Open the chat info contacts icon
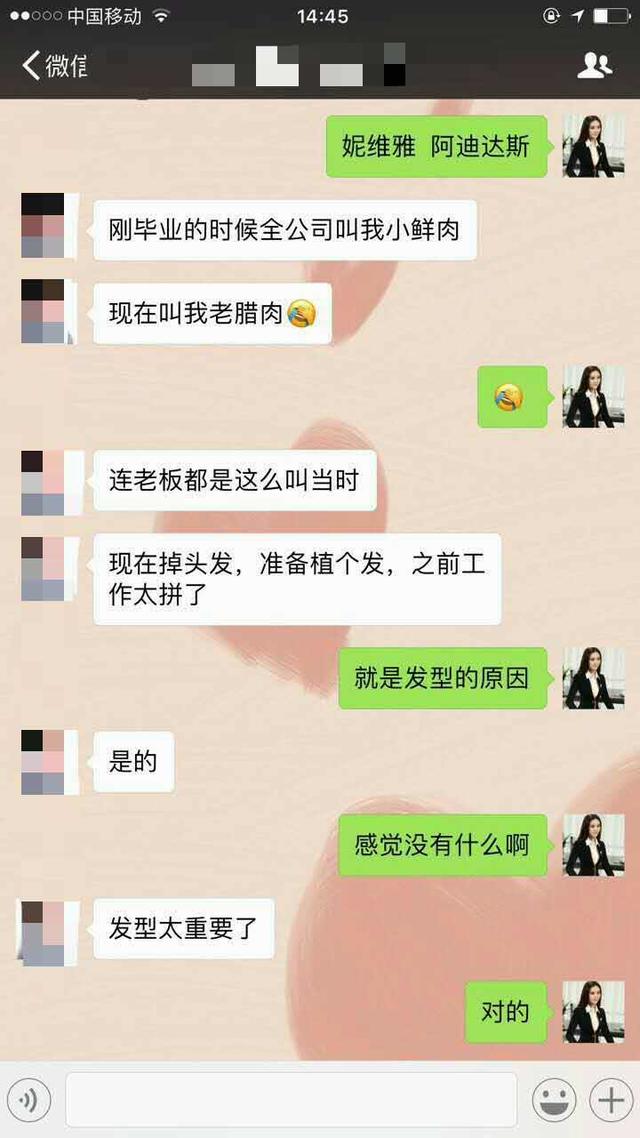Screen dimensions: 640x1138 pyautogui.click(x=594, y=67)
